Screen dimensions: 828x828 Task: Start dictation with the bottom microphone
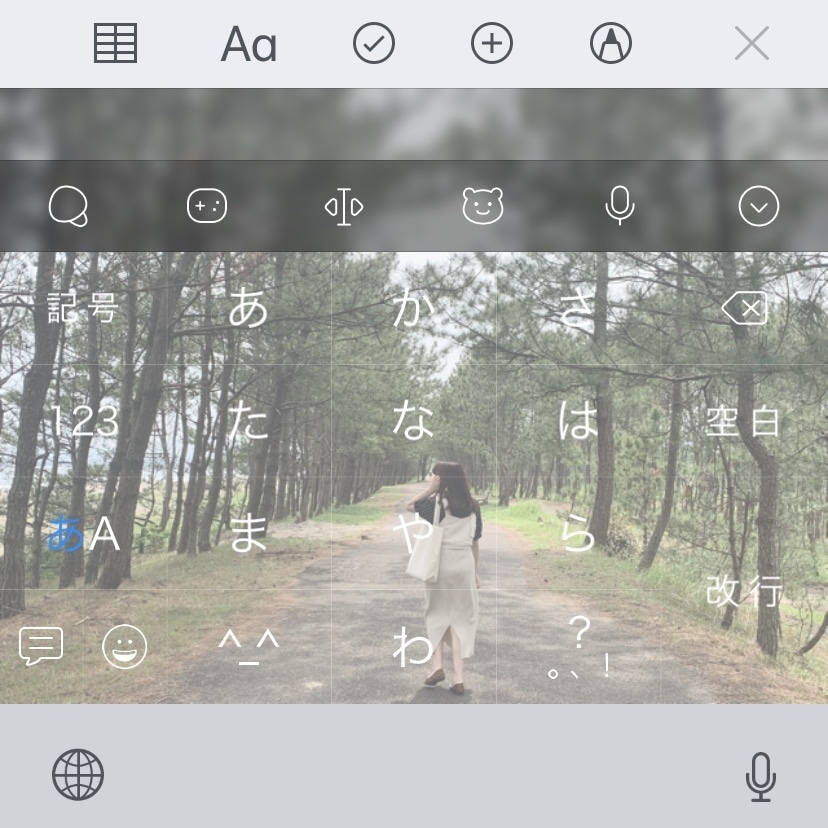(x=761, y=777)
